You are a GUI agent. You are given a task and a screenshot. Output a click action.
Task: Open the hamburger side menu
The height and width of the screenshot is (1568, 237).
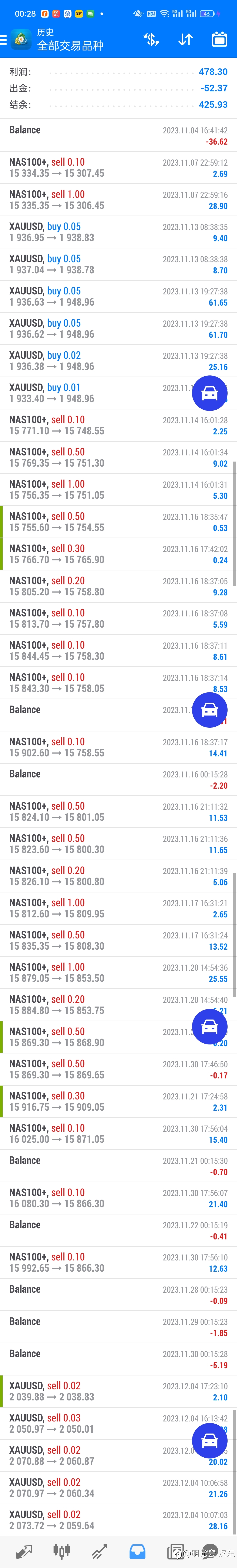4,40
